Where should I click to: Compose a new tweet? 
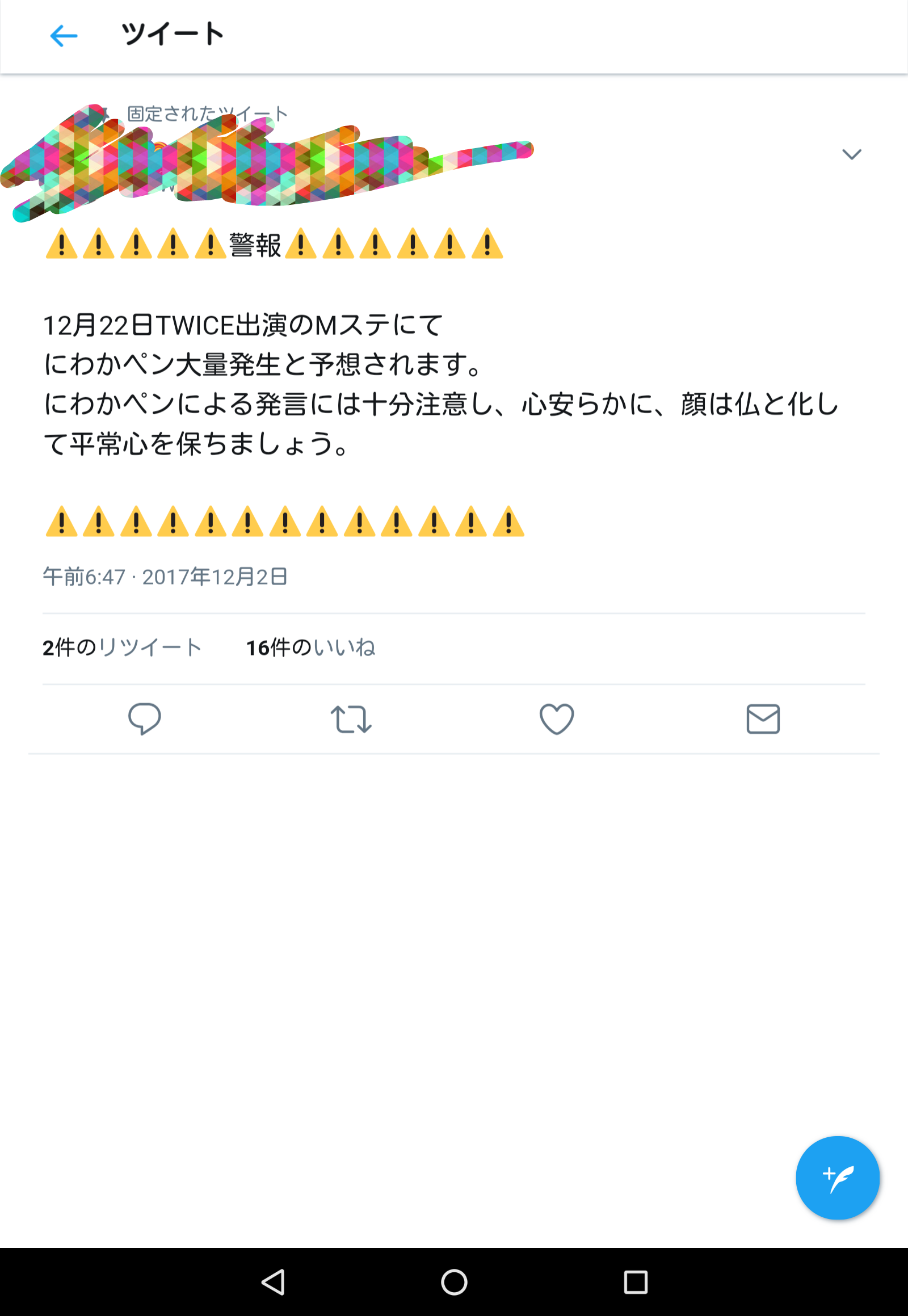pos(837,1178)
